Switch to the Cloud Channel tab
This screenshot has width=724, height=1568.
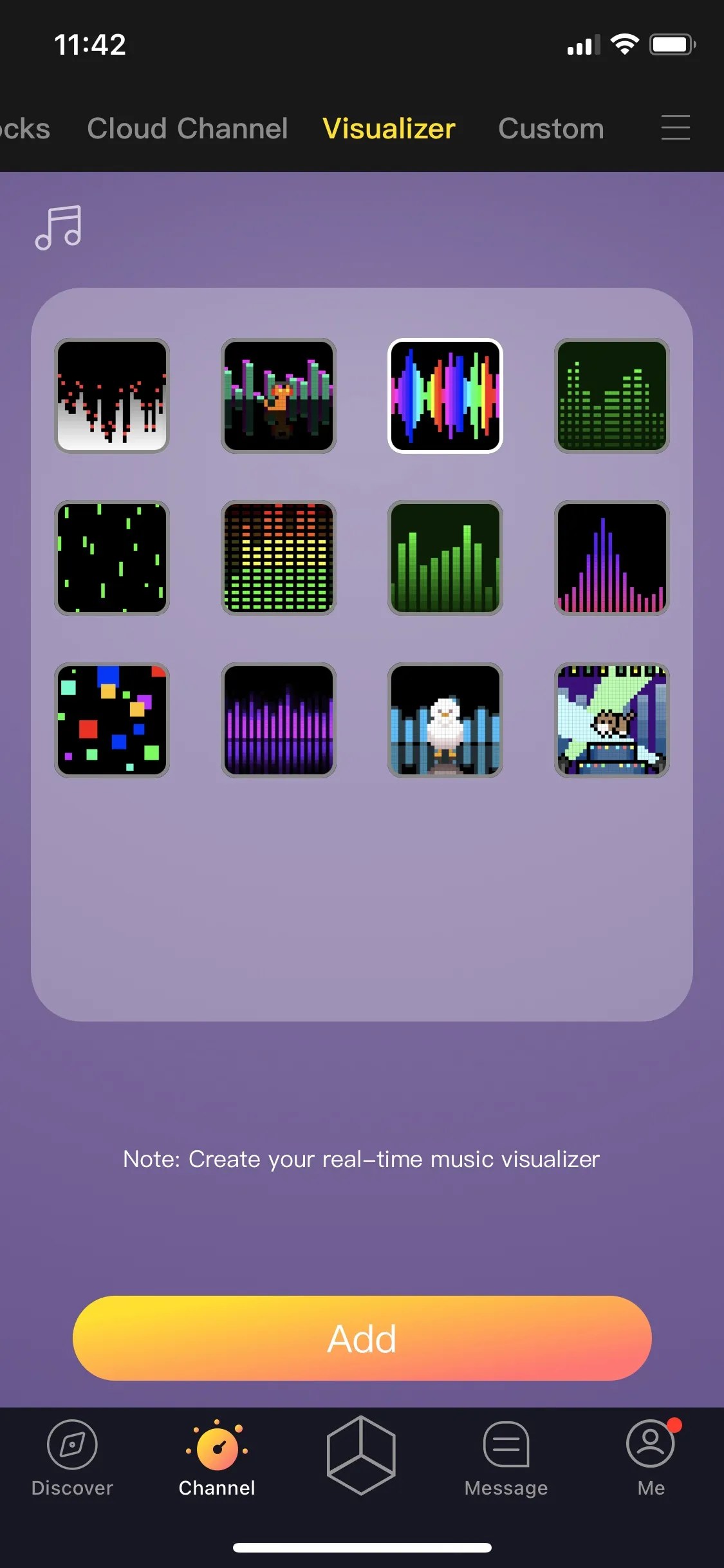[x=187, y=128]
